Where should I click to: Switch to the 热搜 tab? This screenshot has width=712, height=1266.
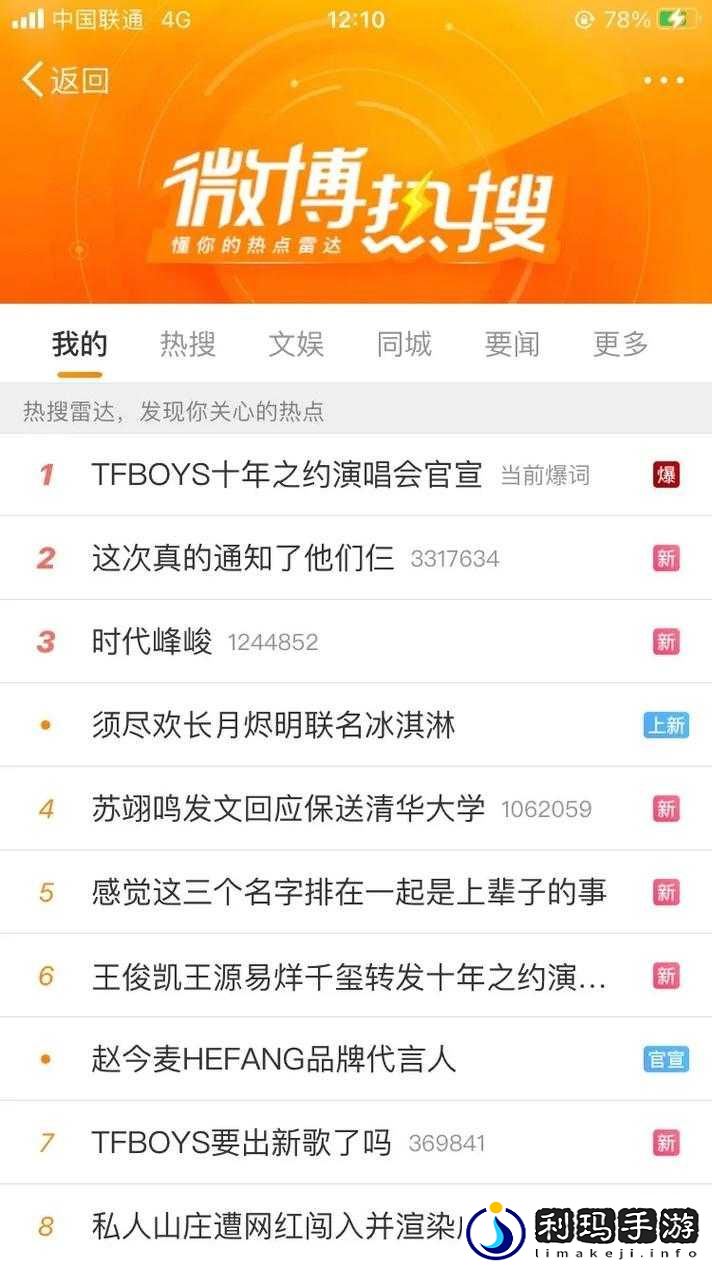click(188, 344)
